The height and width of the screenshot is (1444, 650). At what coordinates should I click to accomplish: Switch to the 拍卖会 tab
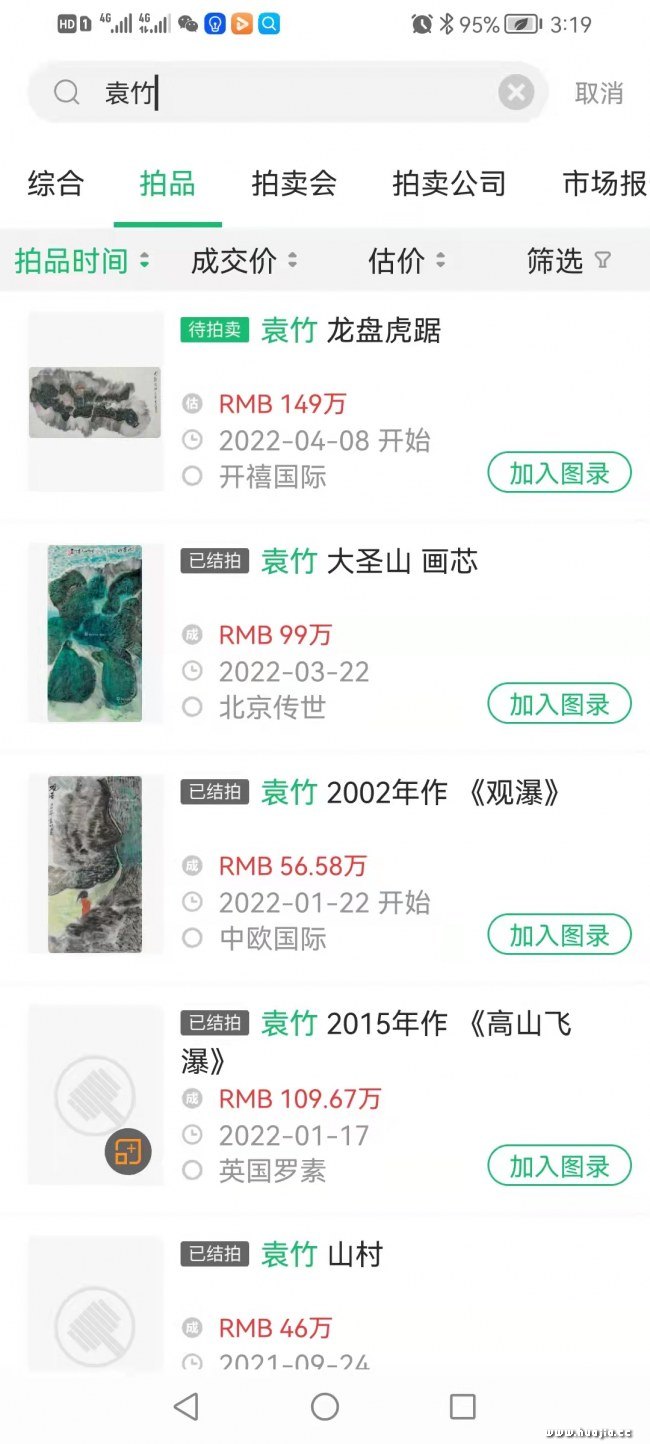coord(294,184)
